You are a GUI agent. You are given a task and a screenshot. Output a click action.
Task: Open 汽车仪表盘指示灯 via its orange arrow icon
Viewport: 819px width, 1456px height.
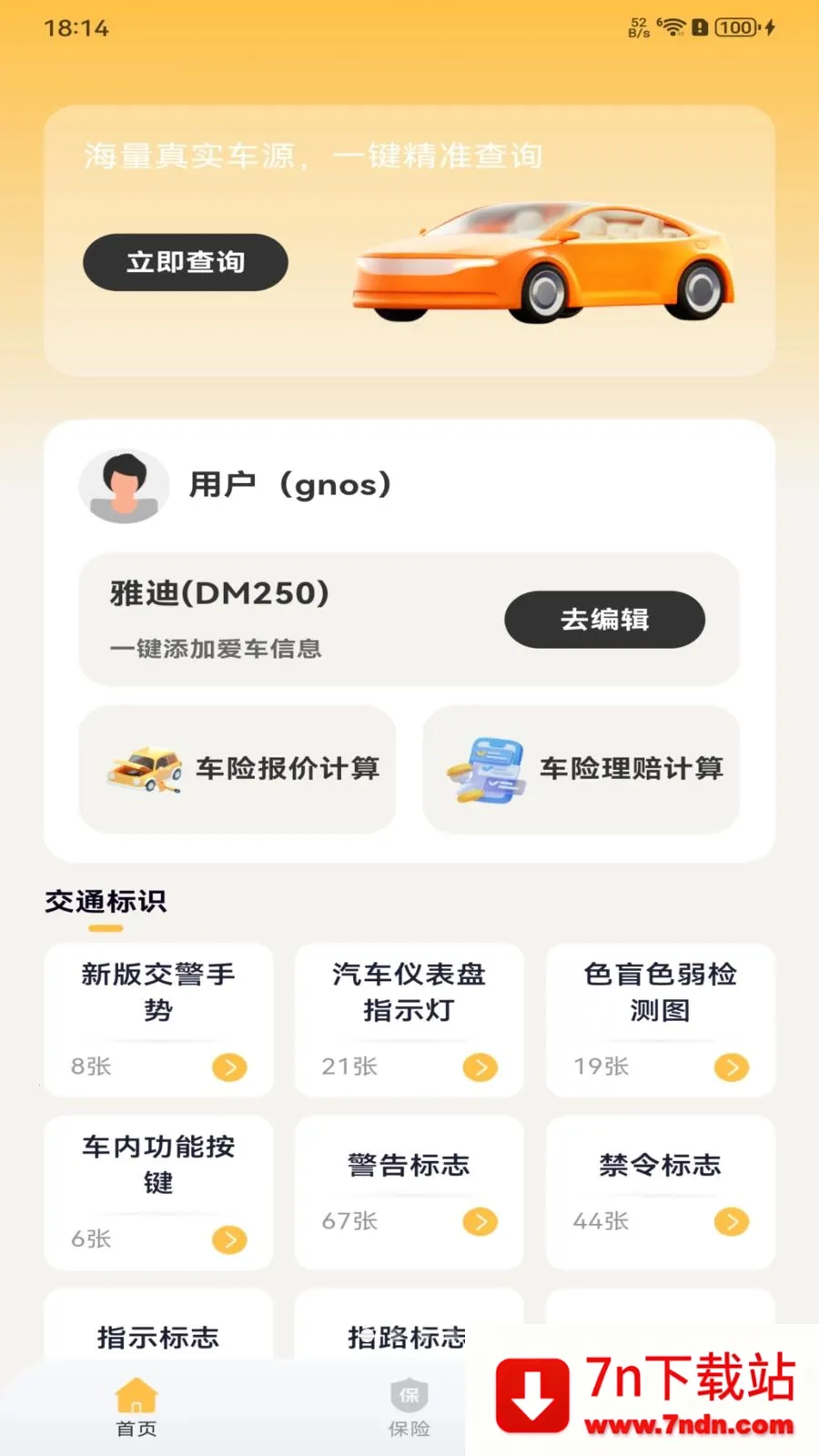481,1067
